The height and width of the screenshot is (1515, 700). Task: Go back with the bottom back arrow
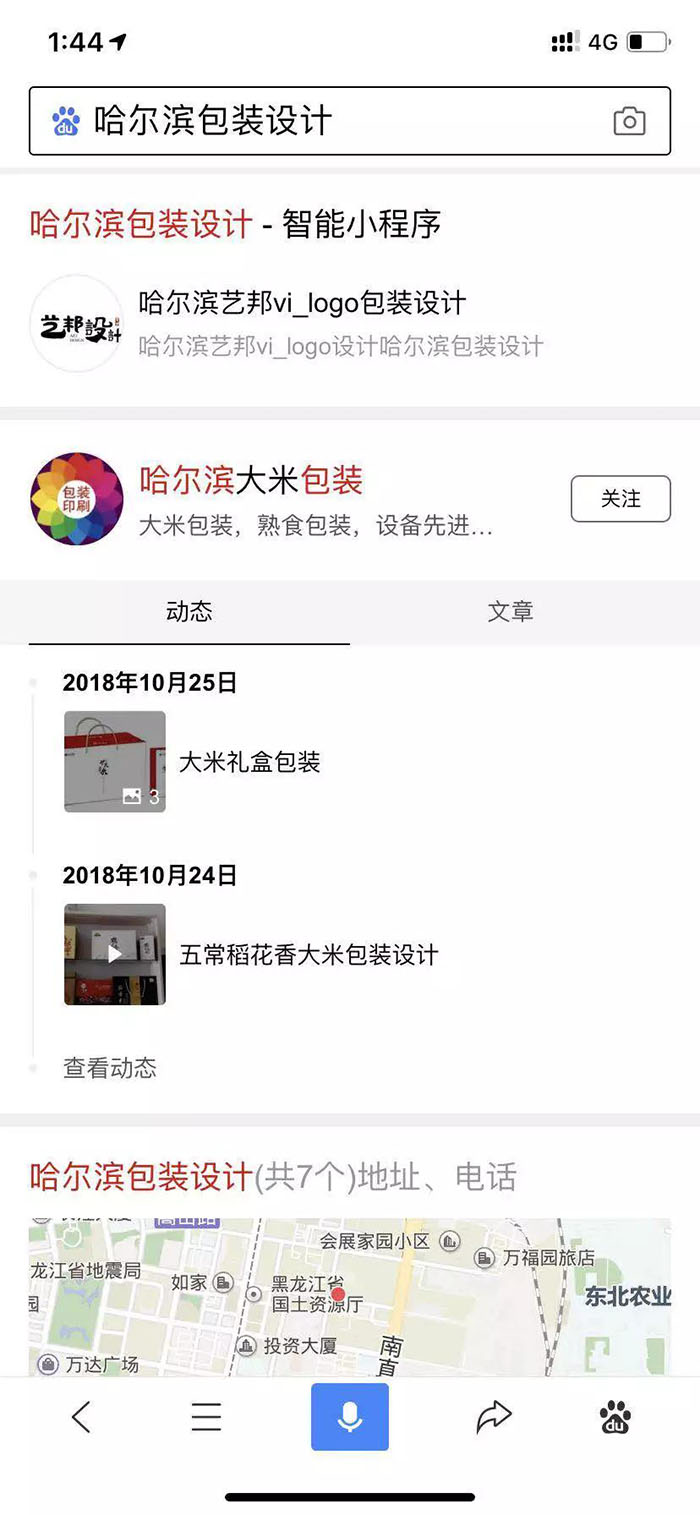click(82, 1416)
